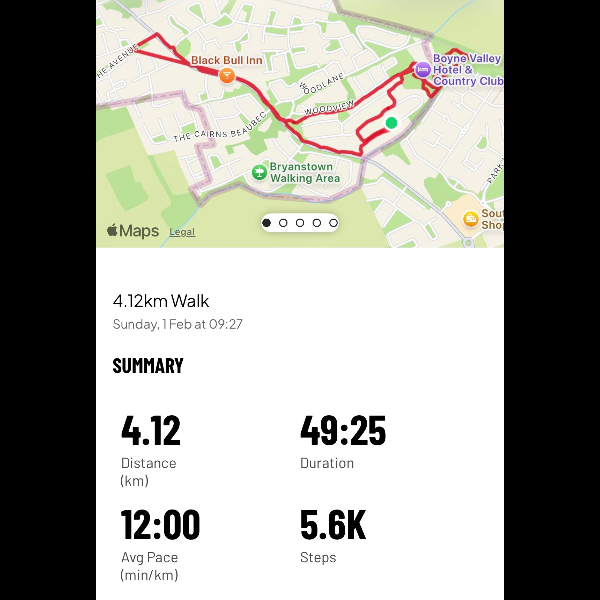Select the Bryanstown Walking Area marker
Screen dimensions: 600x600
[259, 172]
